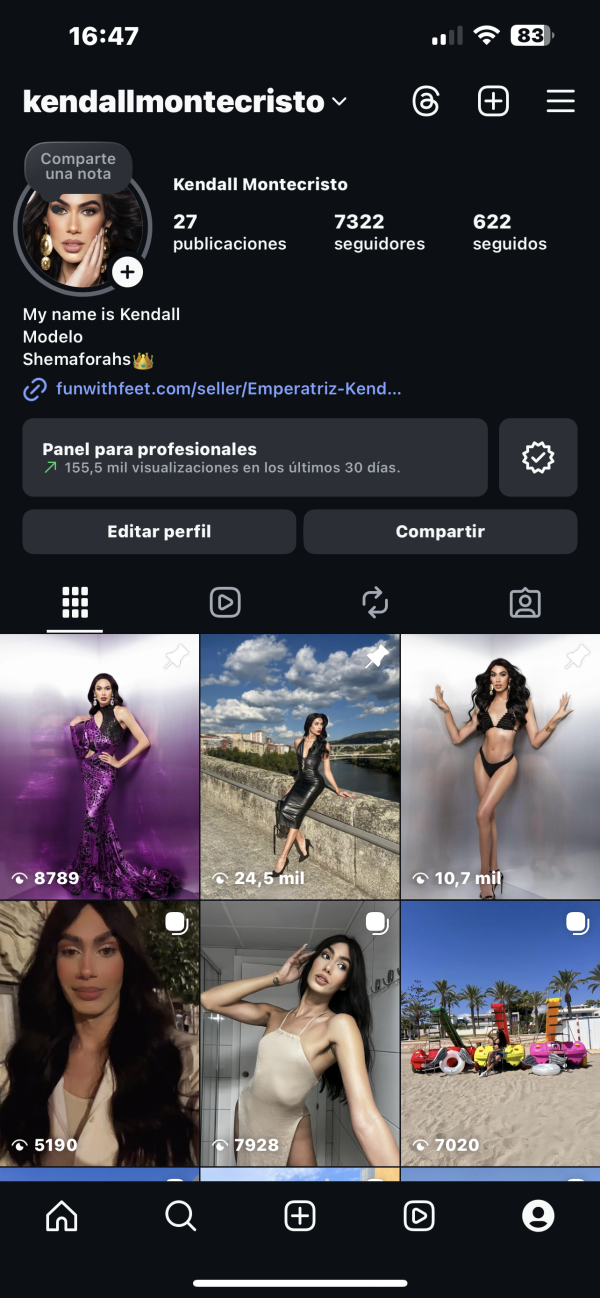View the 7322 seguidores list
The height and width of the screenshot is (1298, 600).
coord(379,231)
